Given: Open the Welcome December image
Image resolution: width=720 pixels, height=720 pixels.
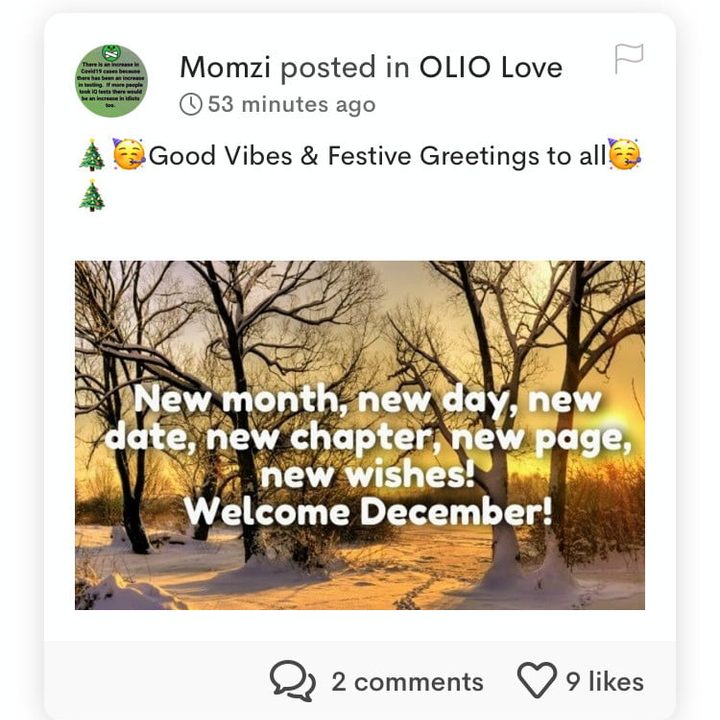Looking at the screenshot, I should 360,435.
